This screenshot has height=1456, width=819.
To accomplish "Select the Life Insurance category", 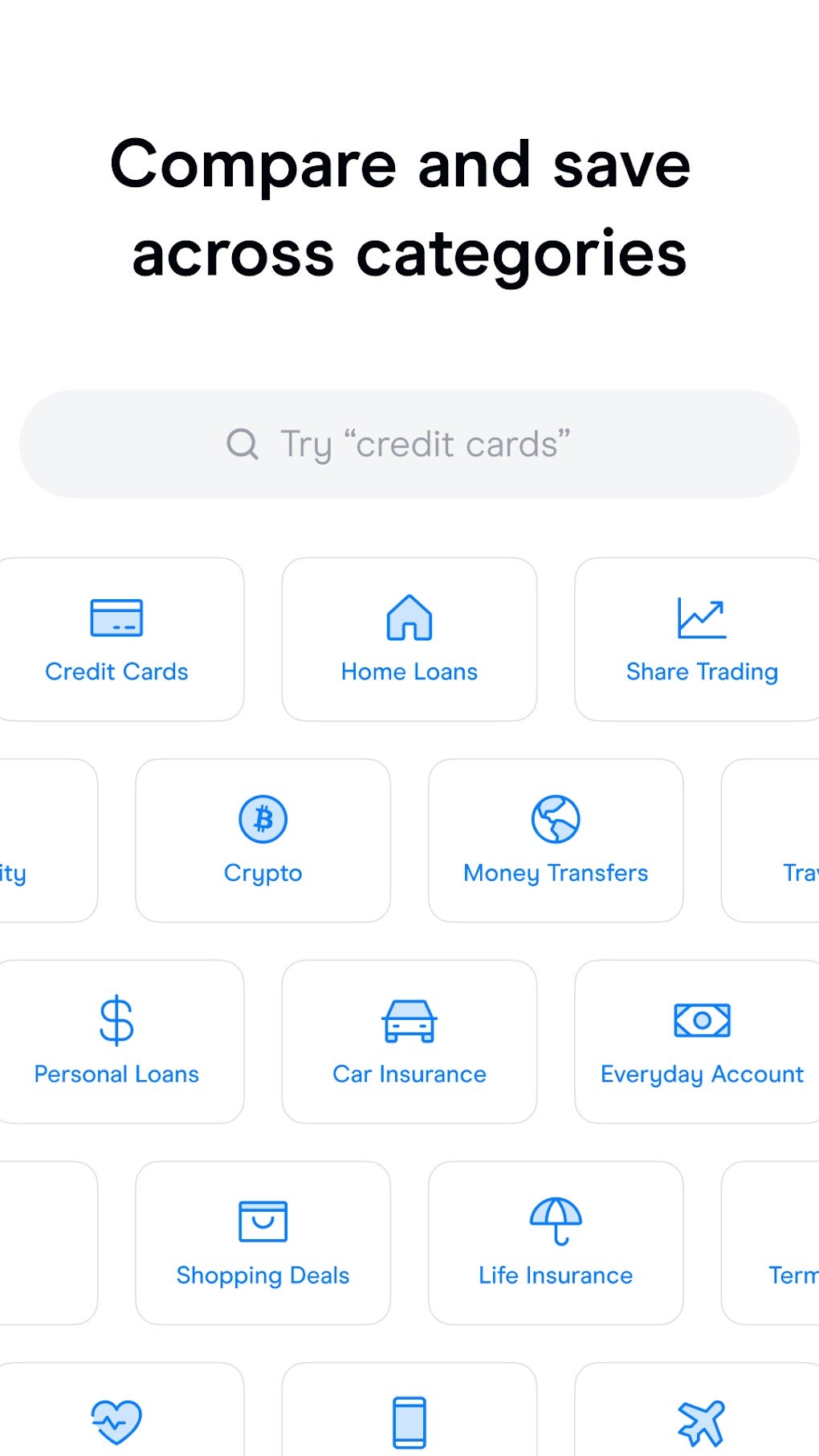I will click(x=556, y=1242).
